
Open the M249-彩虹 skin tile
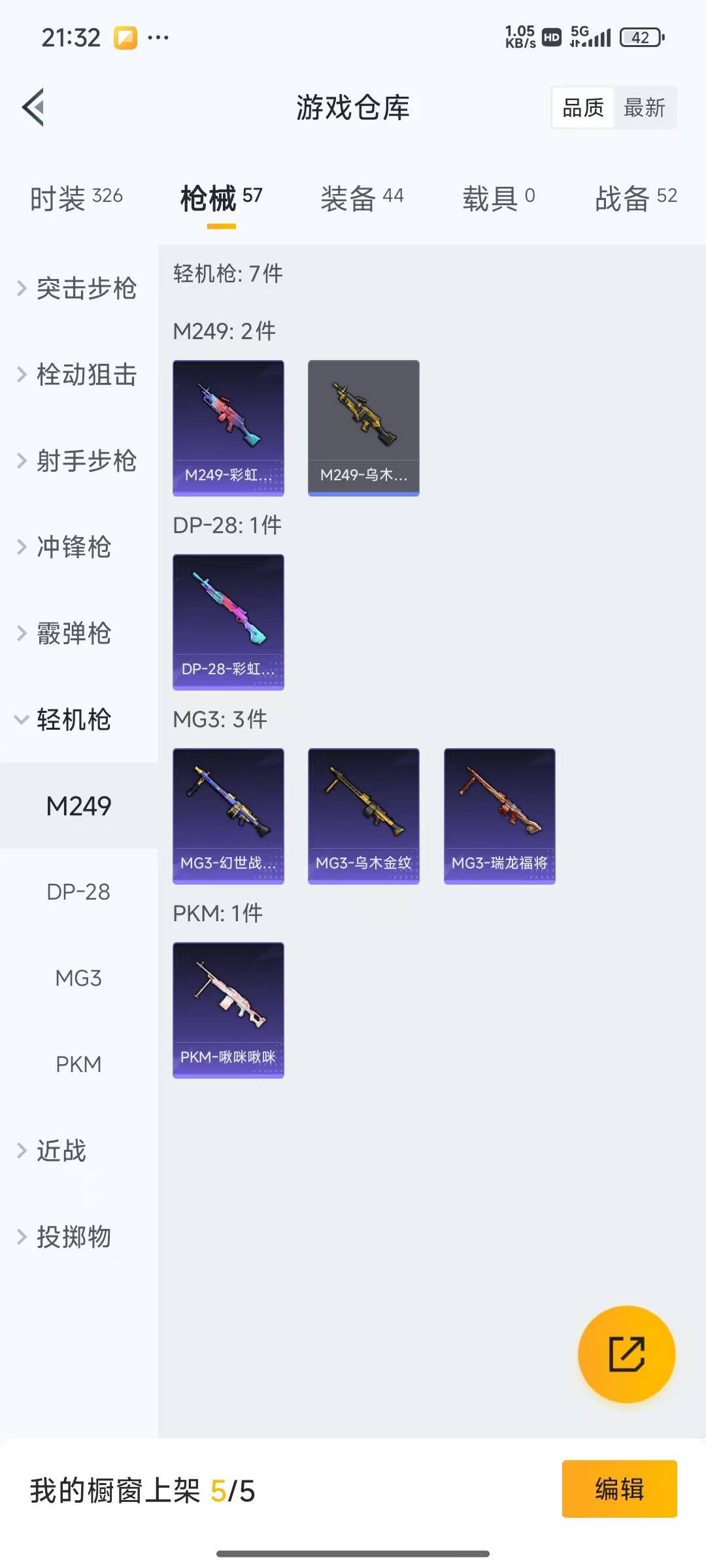(x=228, y=428)
